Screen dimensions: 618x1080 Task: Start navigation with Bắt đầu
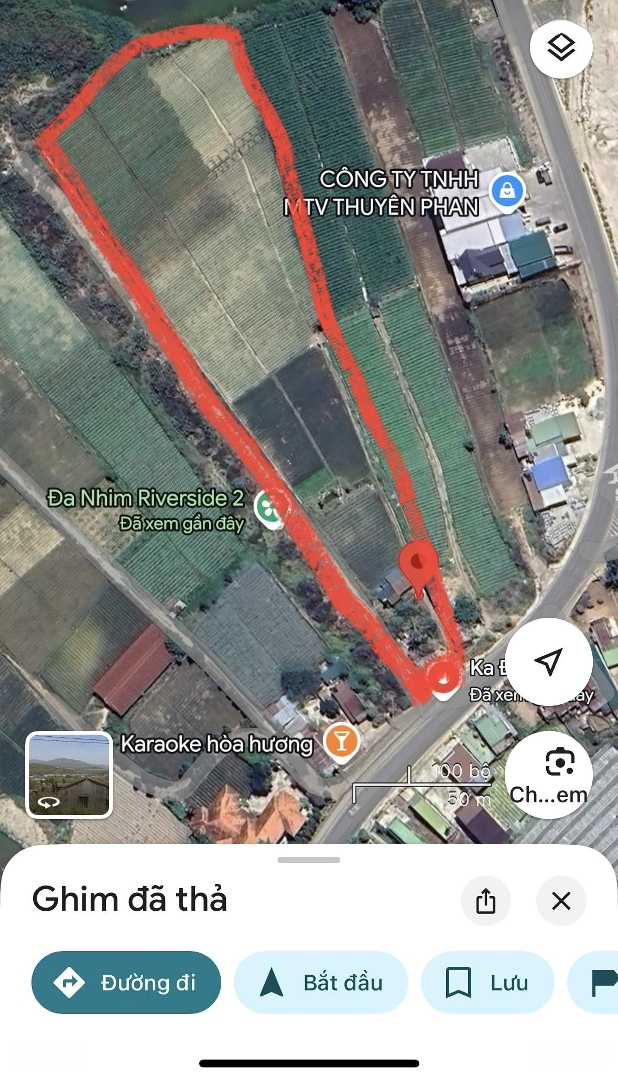321,982
